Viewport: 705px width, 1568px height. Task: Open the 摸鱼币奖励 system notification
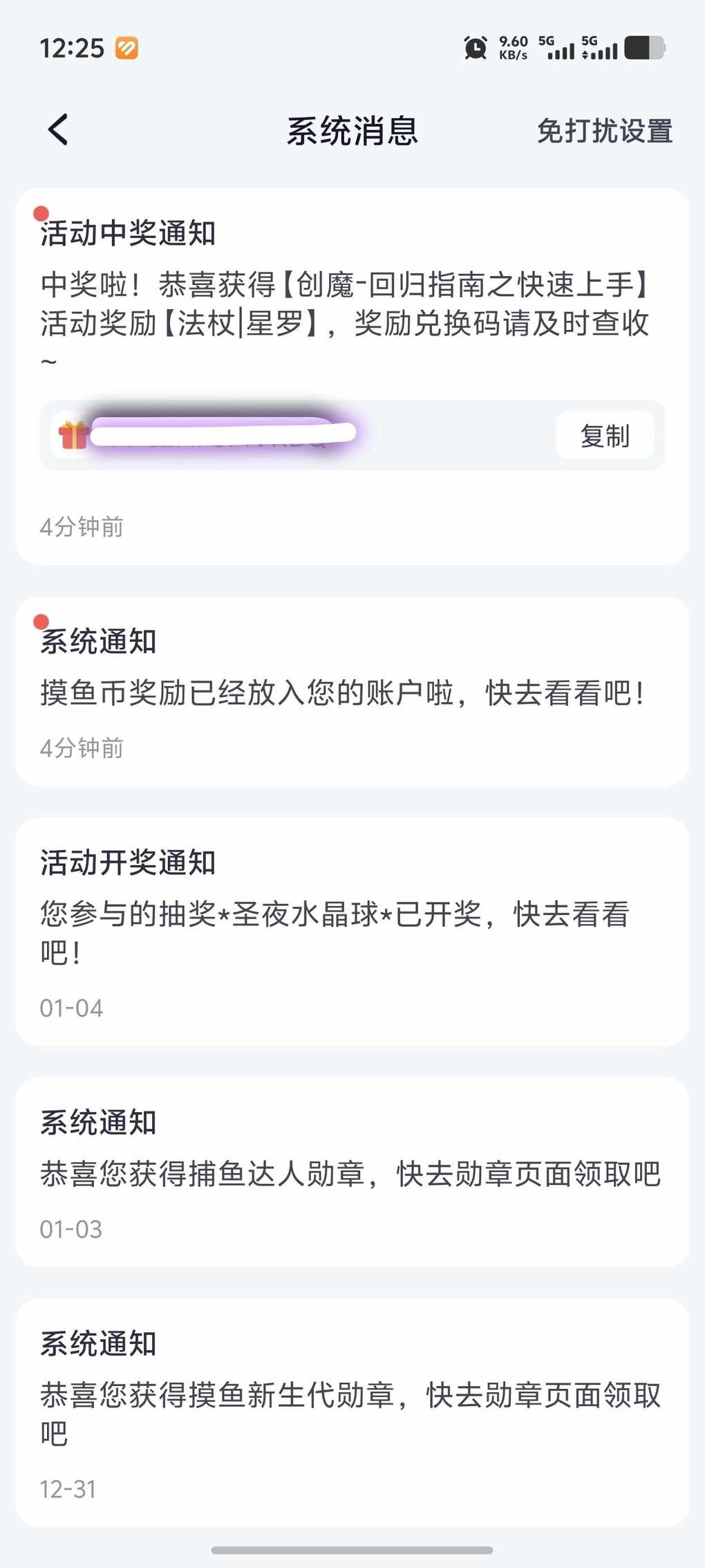point(346,692)
